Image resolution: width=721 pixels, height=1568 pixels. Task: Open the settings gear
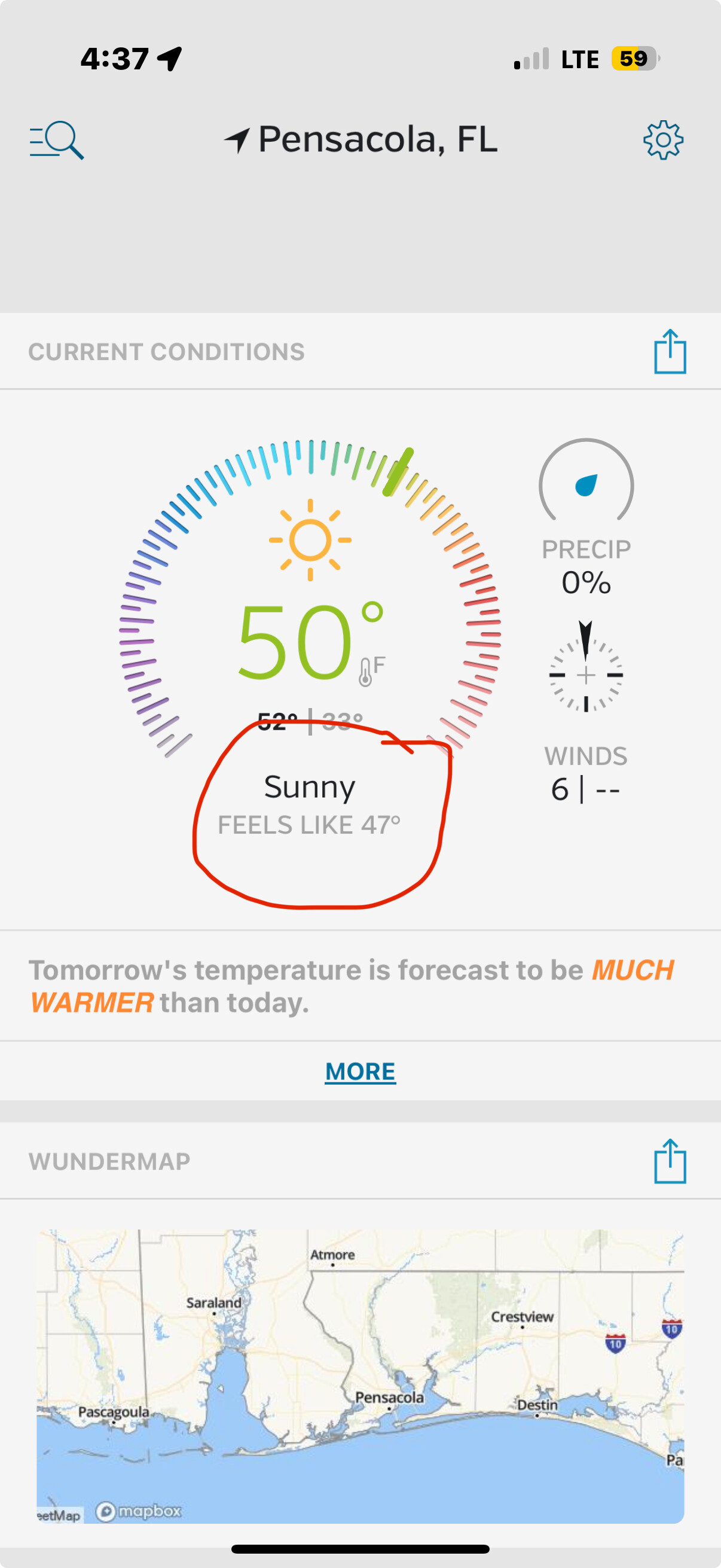pos(662,140)
